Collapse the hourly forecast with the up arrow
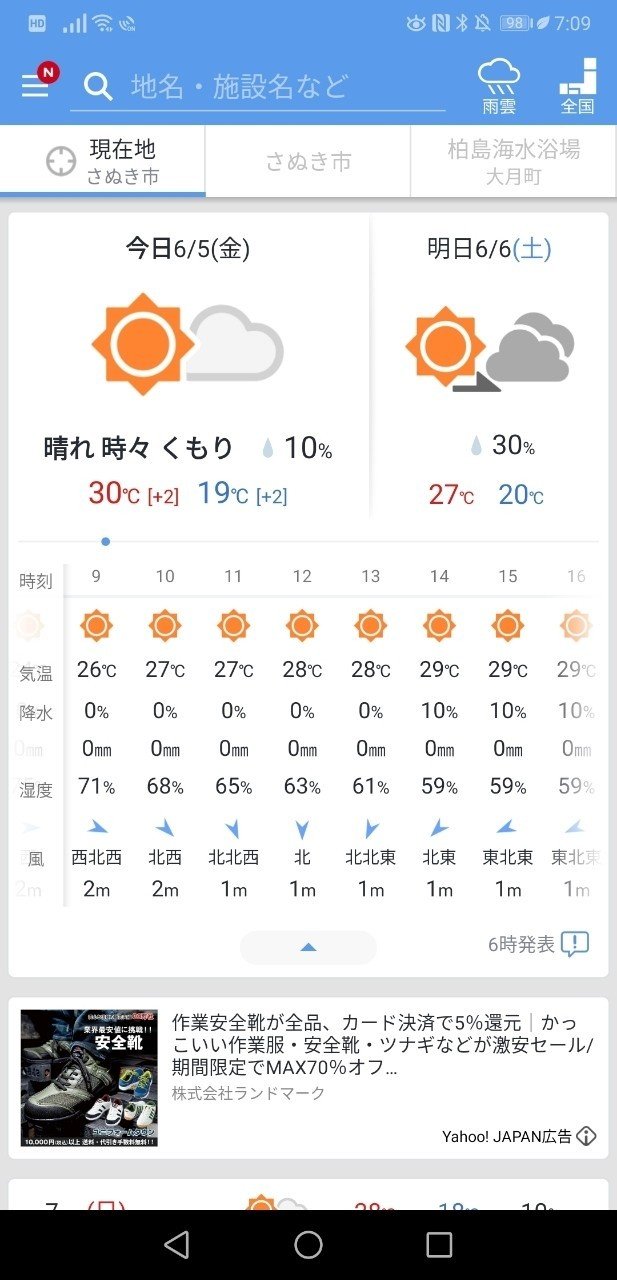The image size is (617, 1280). (x=308, y=947)
